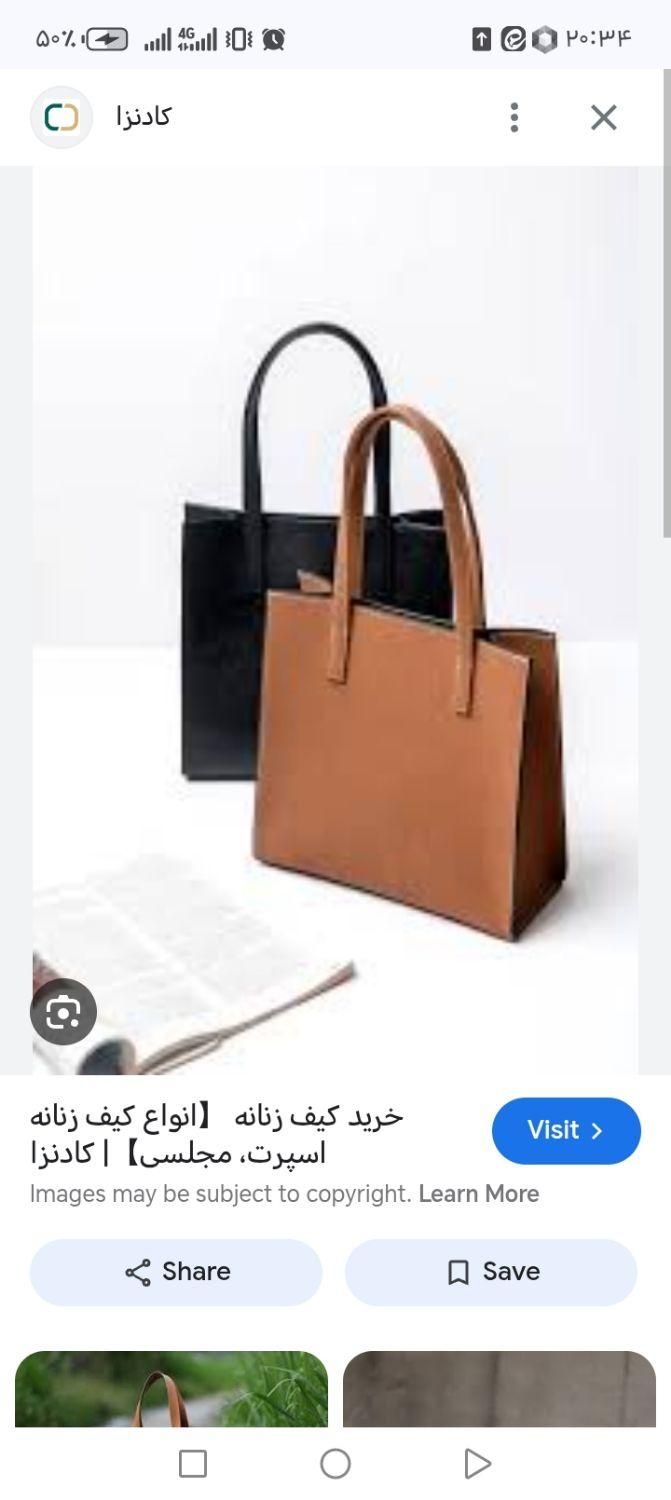Tap the blue Visit button
This screenshot has width=671, height=1500.
click(x=566, y=1130)
